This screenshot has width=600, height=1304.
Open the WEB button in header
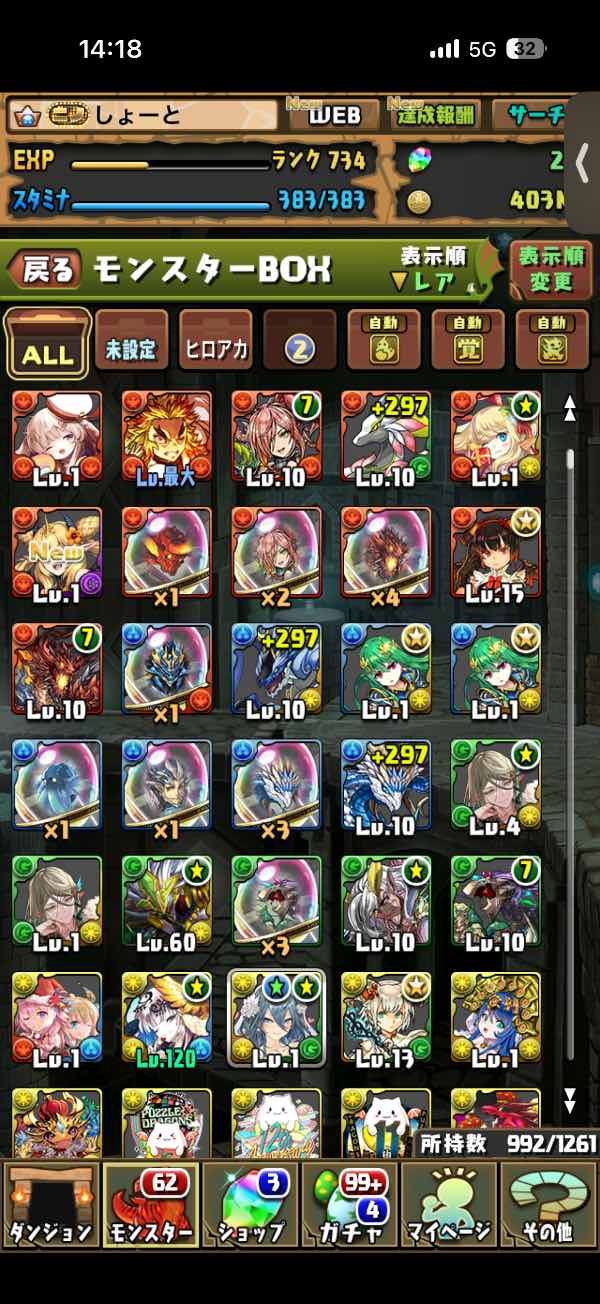(333, 116)
